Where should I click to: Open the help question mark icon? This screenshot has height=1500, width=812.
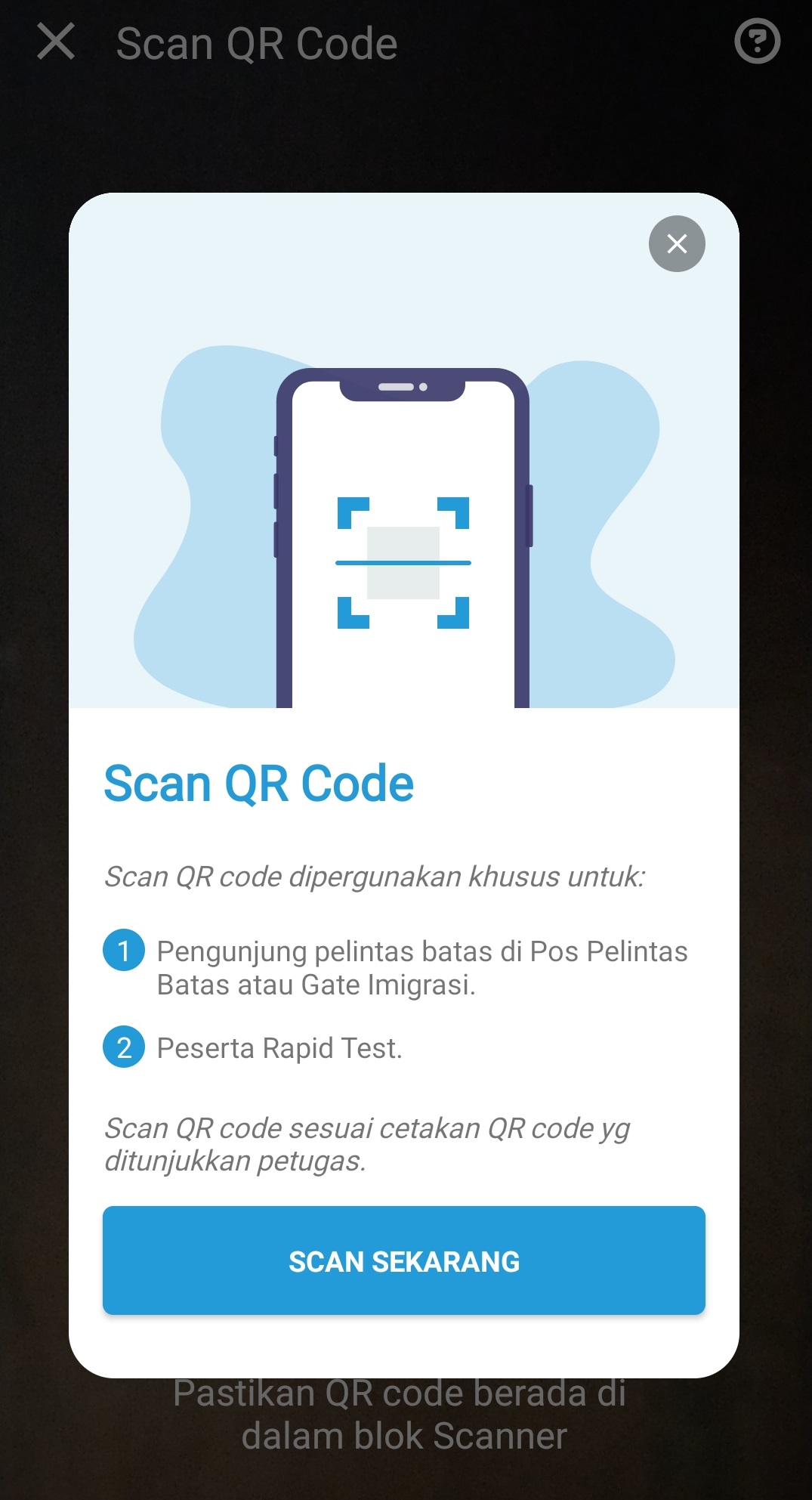[757, 42]
